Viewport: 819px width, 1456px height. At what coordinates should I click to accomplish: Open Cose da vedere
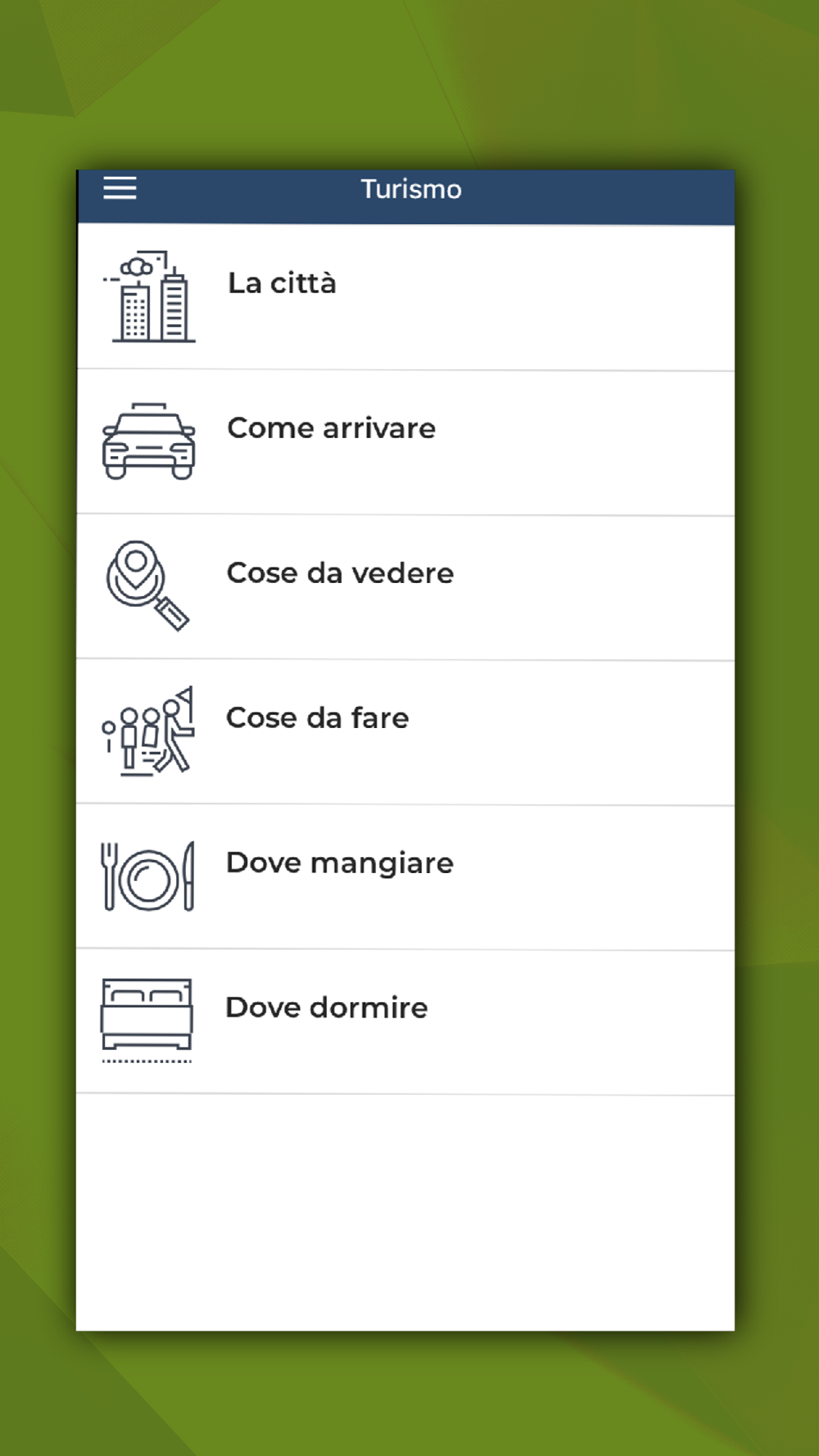coord(405,587)
